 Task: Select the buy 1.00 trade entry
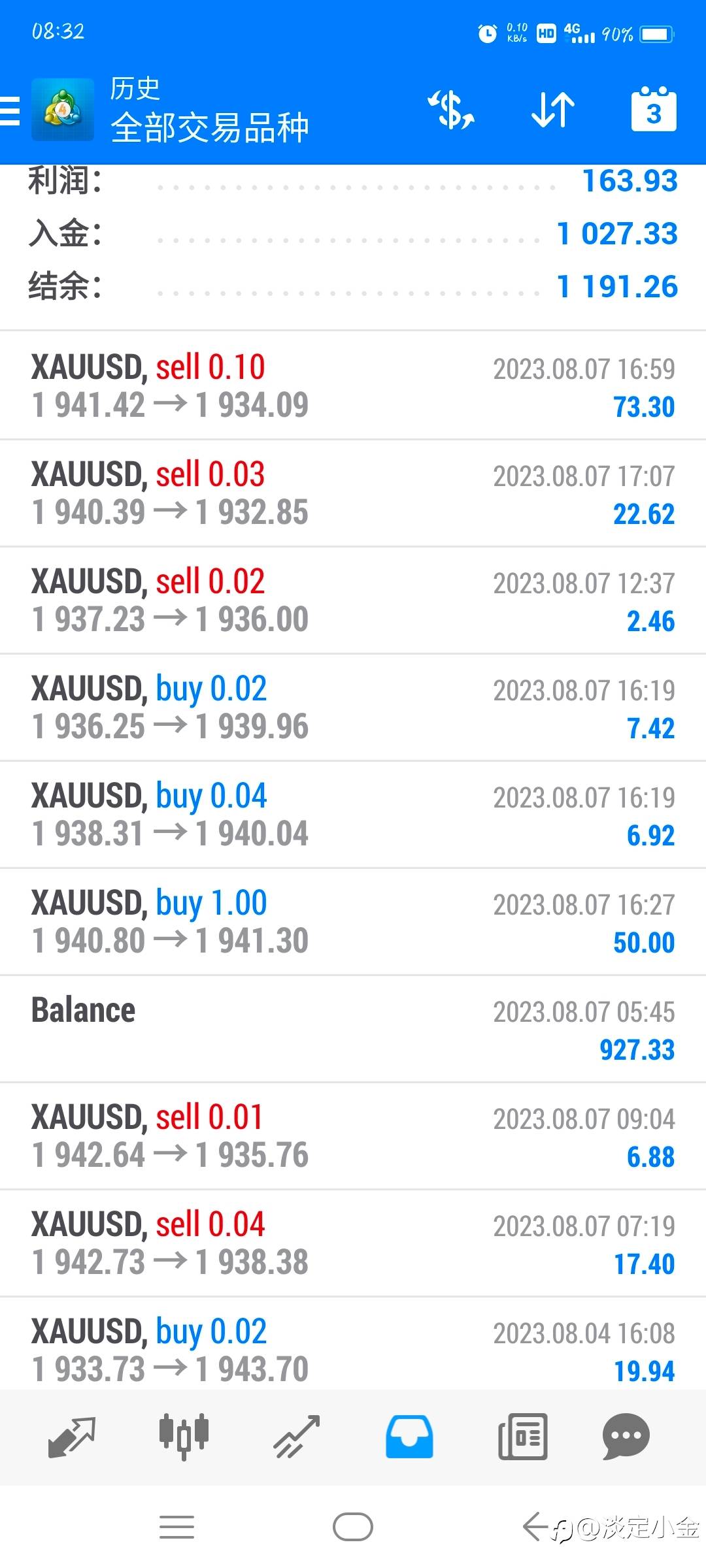tap(353, 922)
